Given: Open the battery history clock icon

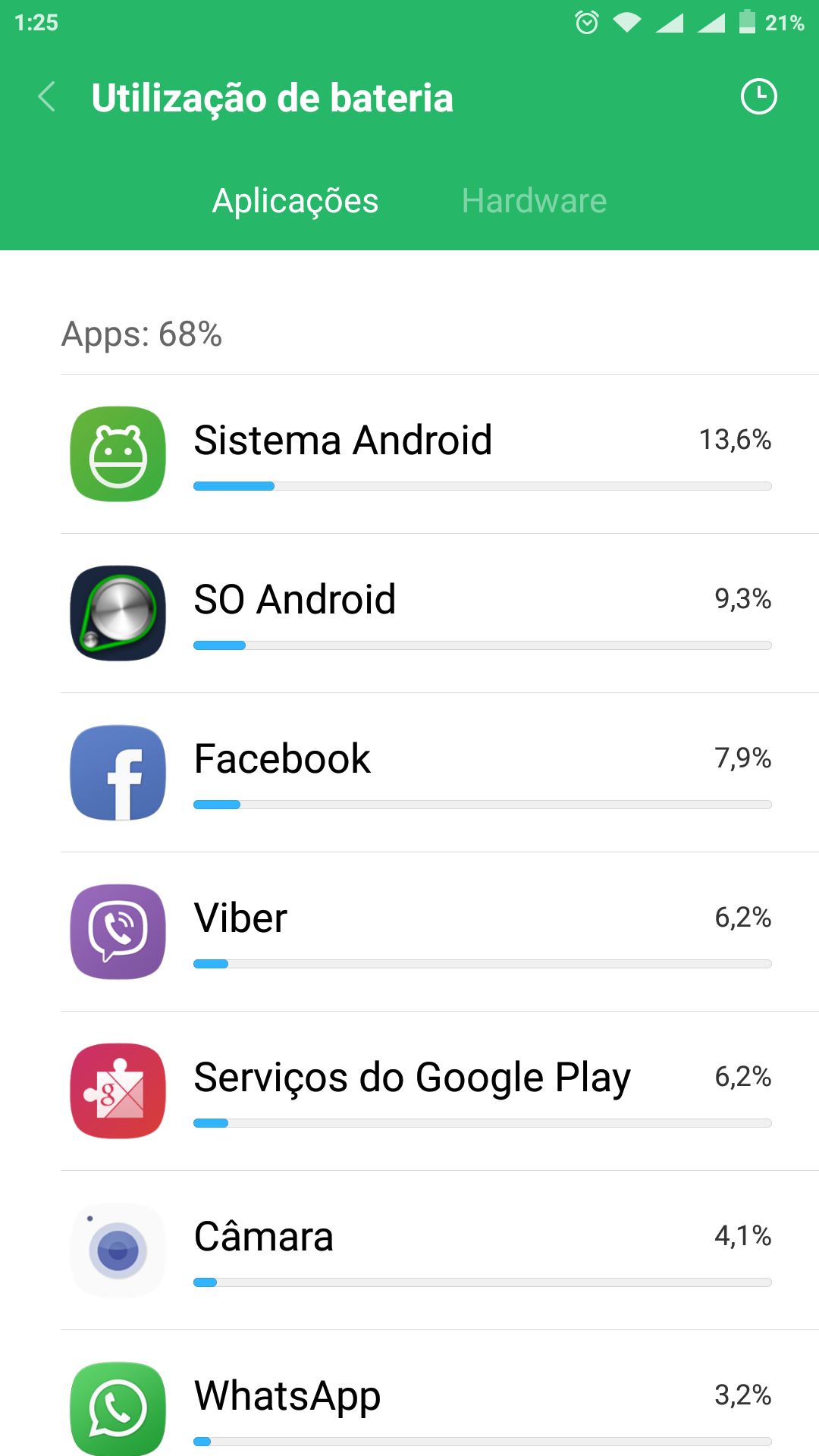Looking at the screenshot, I should coord(758,97).
